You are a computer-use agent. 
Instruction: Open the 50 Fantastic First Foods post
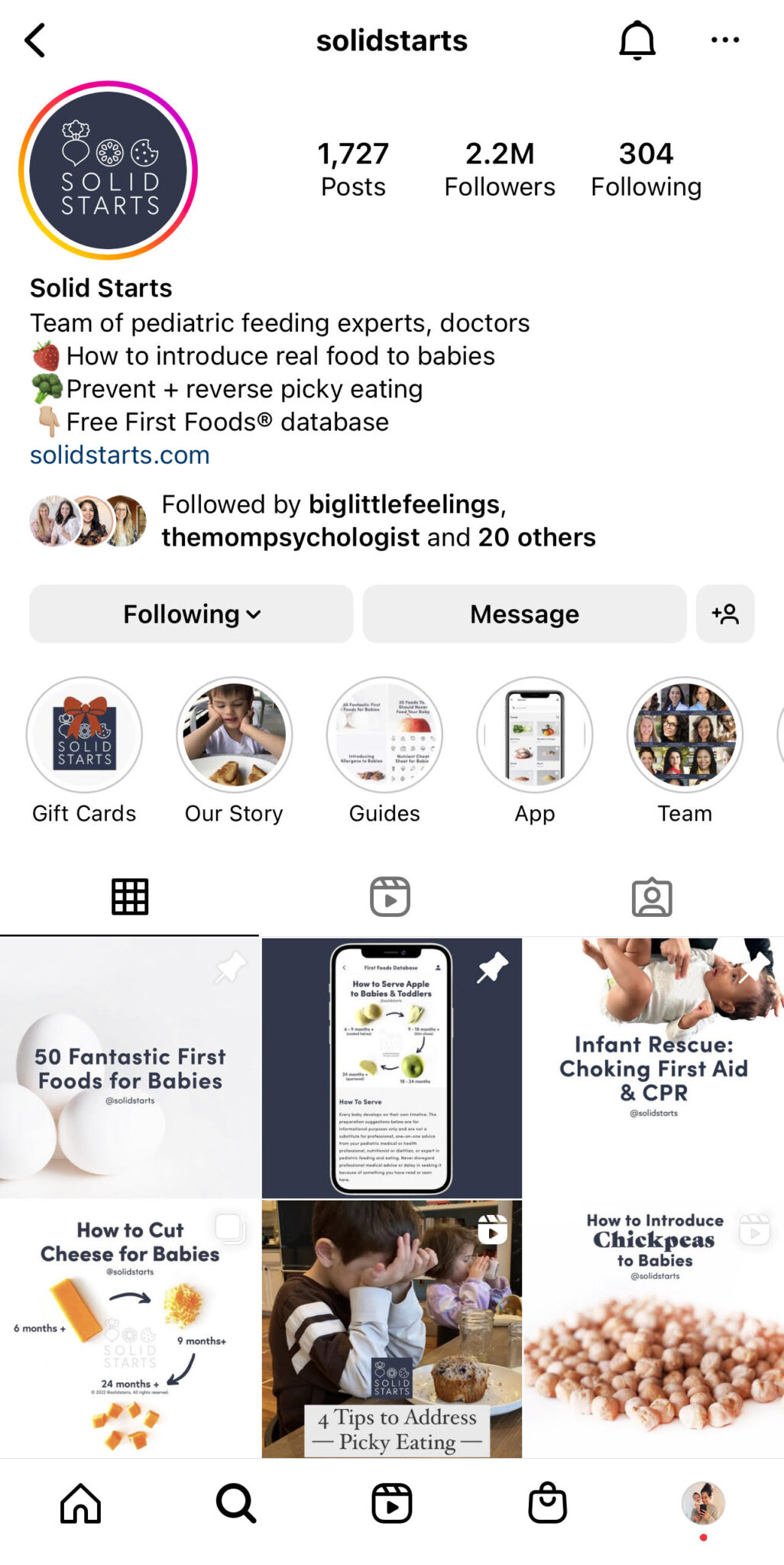click(x=130, y=1068)
